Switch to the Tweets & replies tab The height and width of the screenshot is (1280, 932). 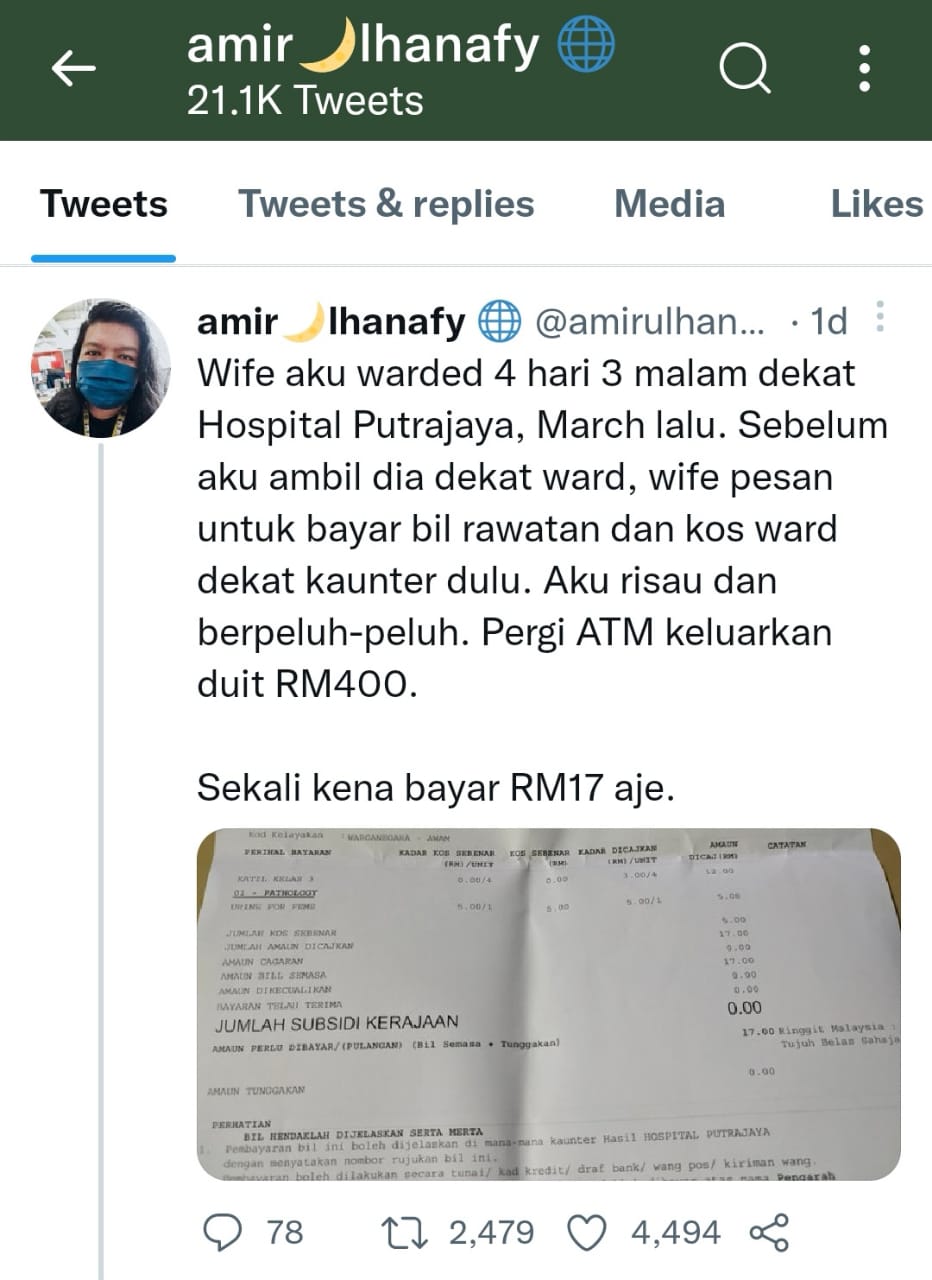click(x=386, y=204)
